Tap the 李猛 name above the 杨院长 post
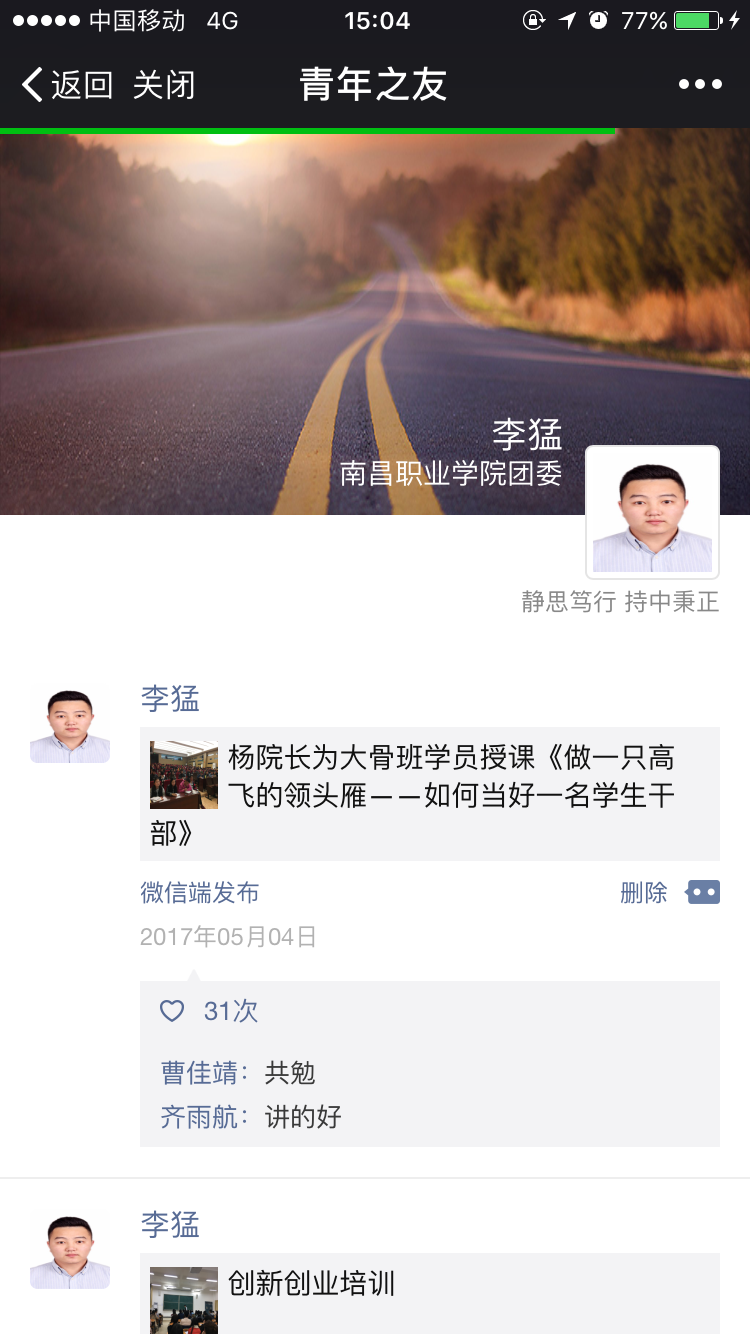The width and height of the screenshot is (750, 1334). pyautogui.click(x=170, y=699)
